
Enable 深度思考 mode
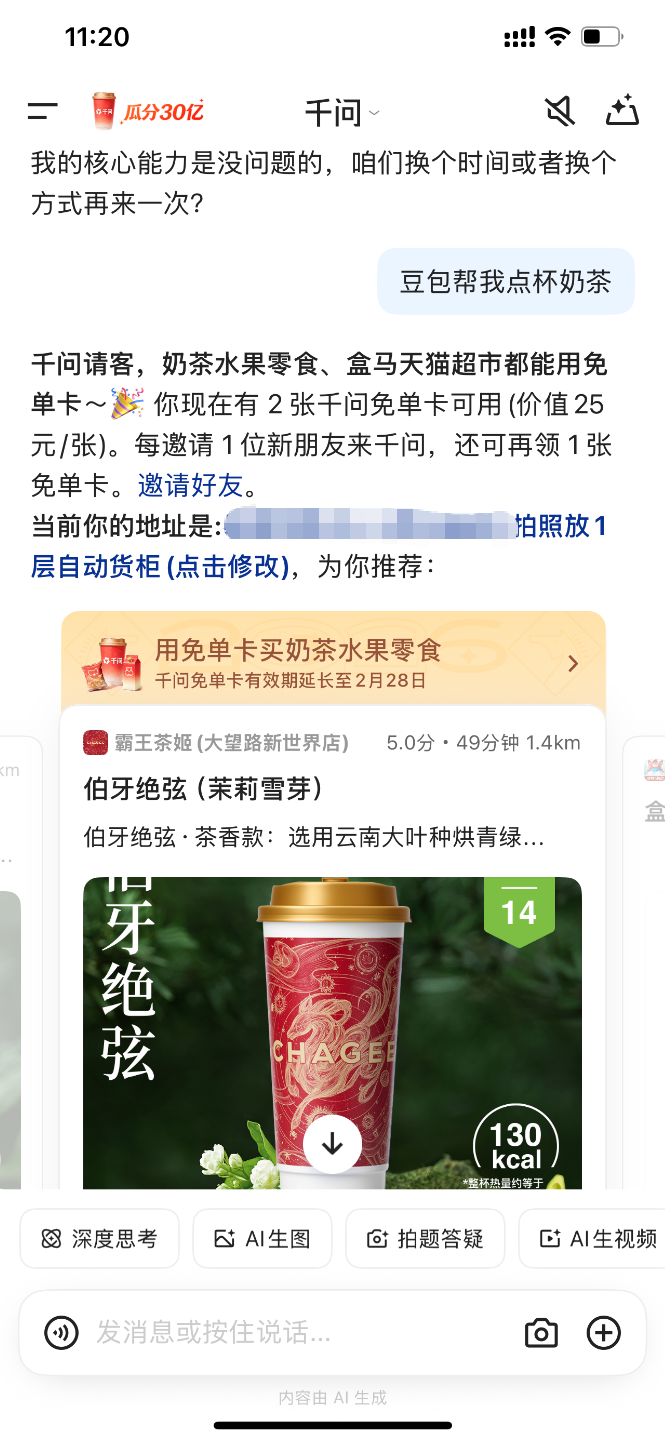click(99, 1239)
